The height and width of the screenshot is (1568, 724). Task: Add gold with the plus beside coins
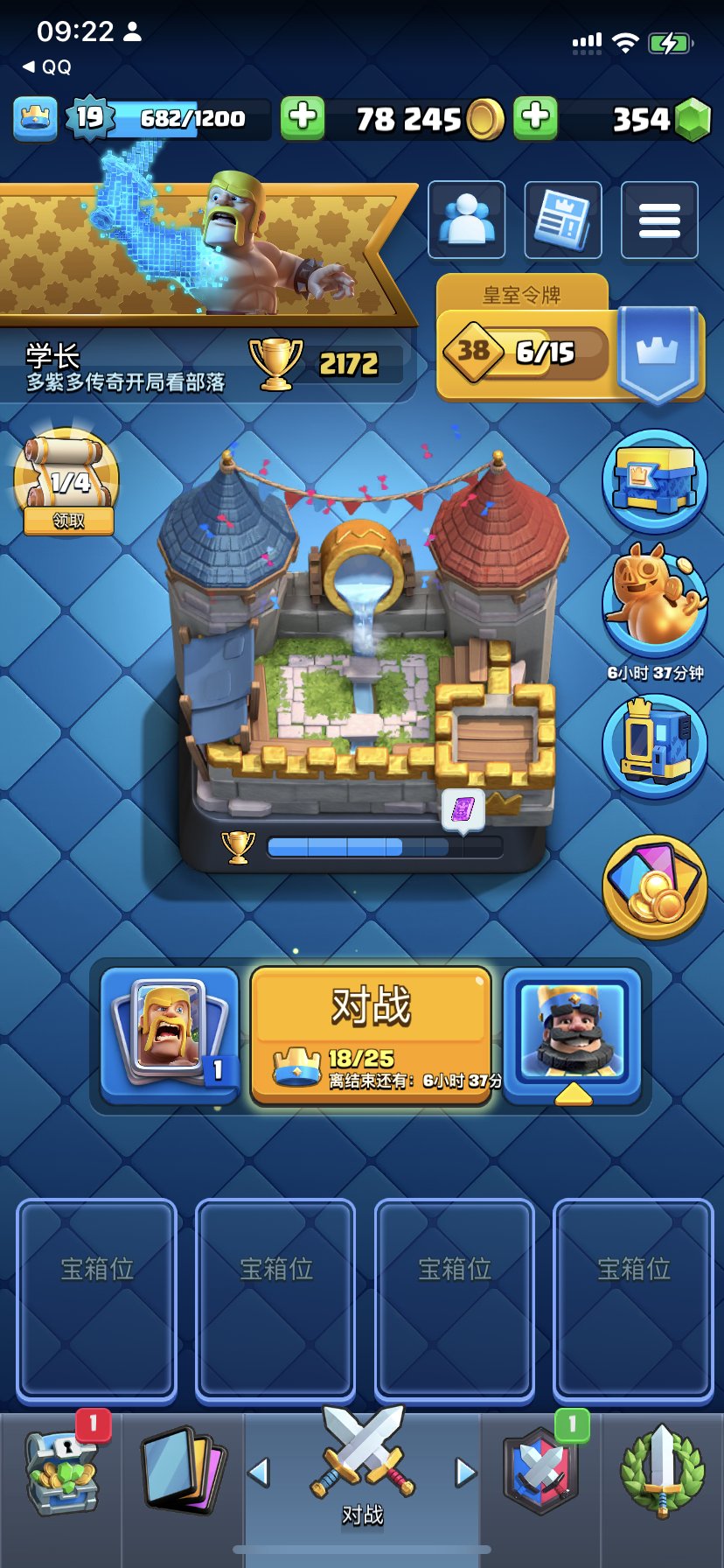coord(303,118)
